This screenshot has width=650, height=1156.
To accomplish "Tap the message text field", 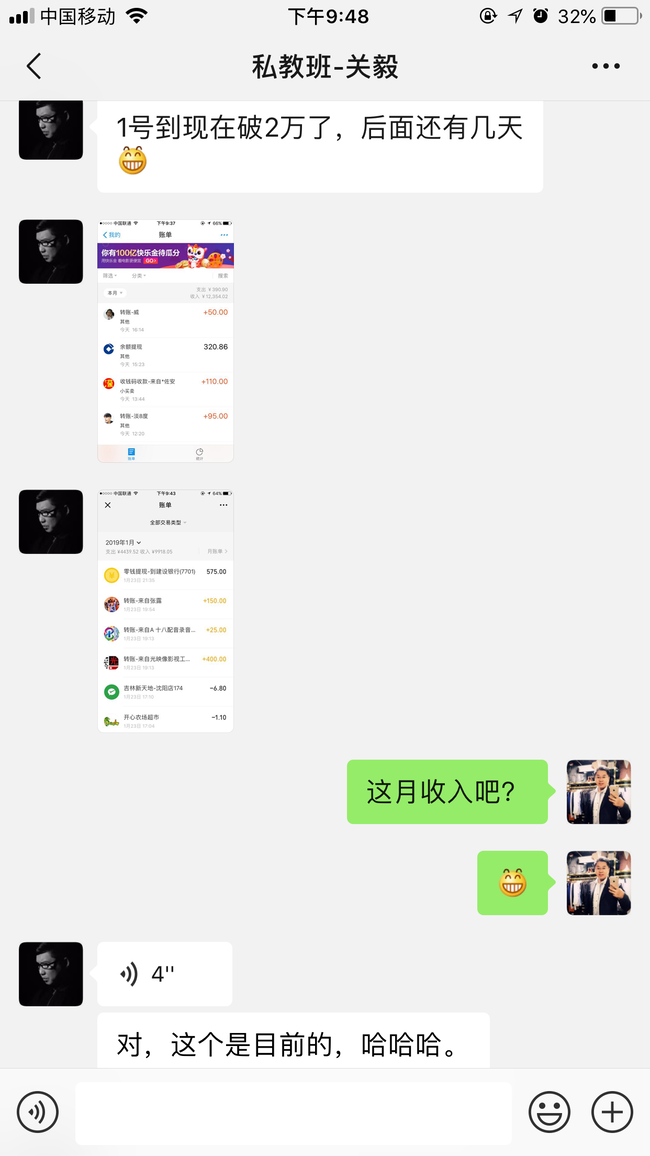I will pos(293,1112).
